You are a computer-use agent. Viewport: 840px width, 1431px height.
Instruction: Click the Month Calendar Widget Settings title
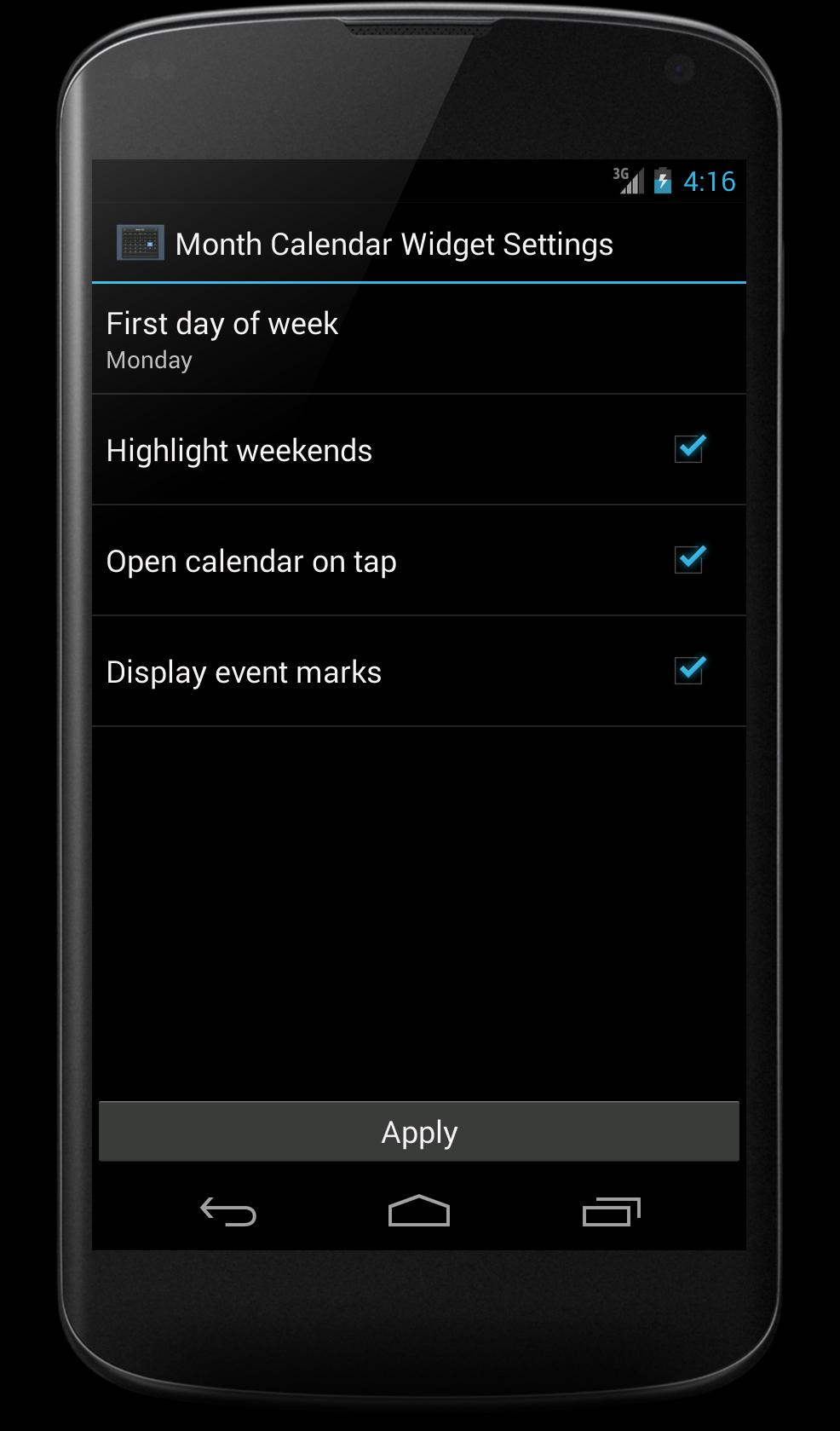click(394, 244)
